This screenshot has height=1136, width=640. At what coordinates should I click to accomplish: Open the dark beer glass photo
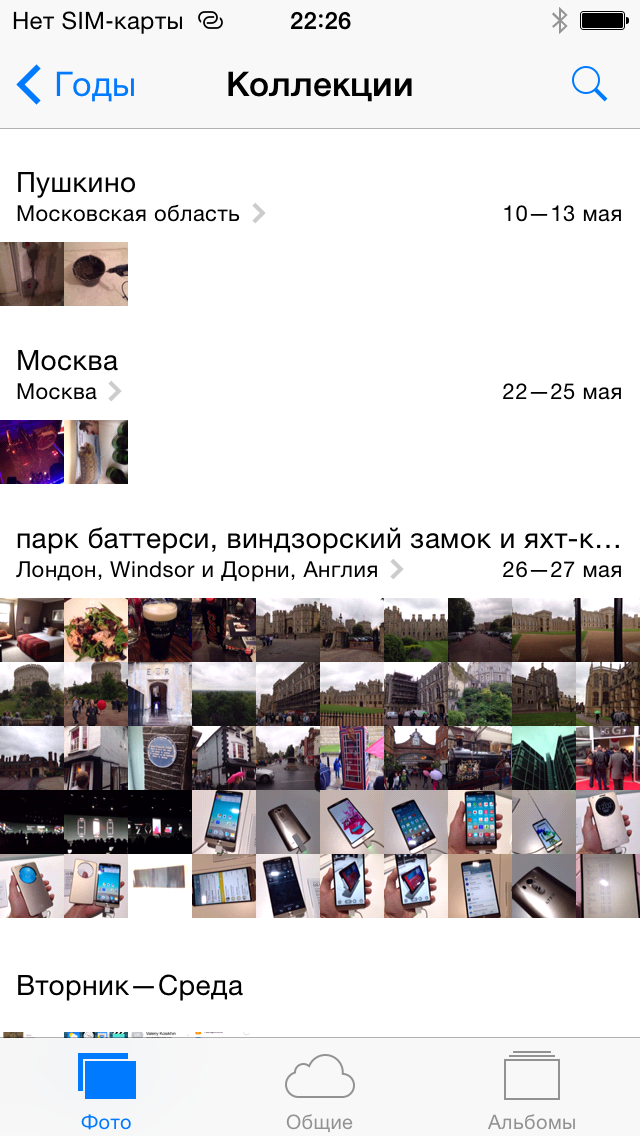tap(159, 630)
